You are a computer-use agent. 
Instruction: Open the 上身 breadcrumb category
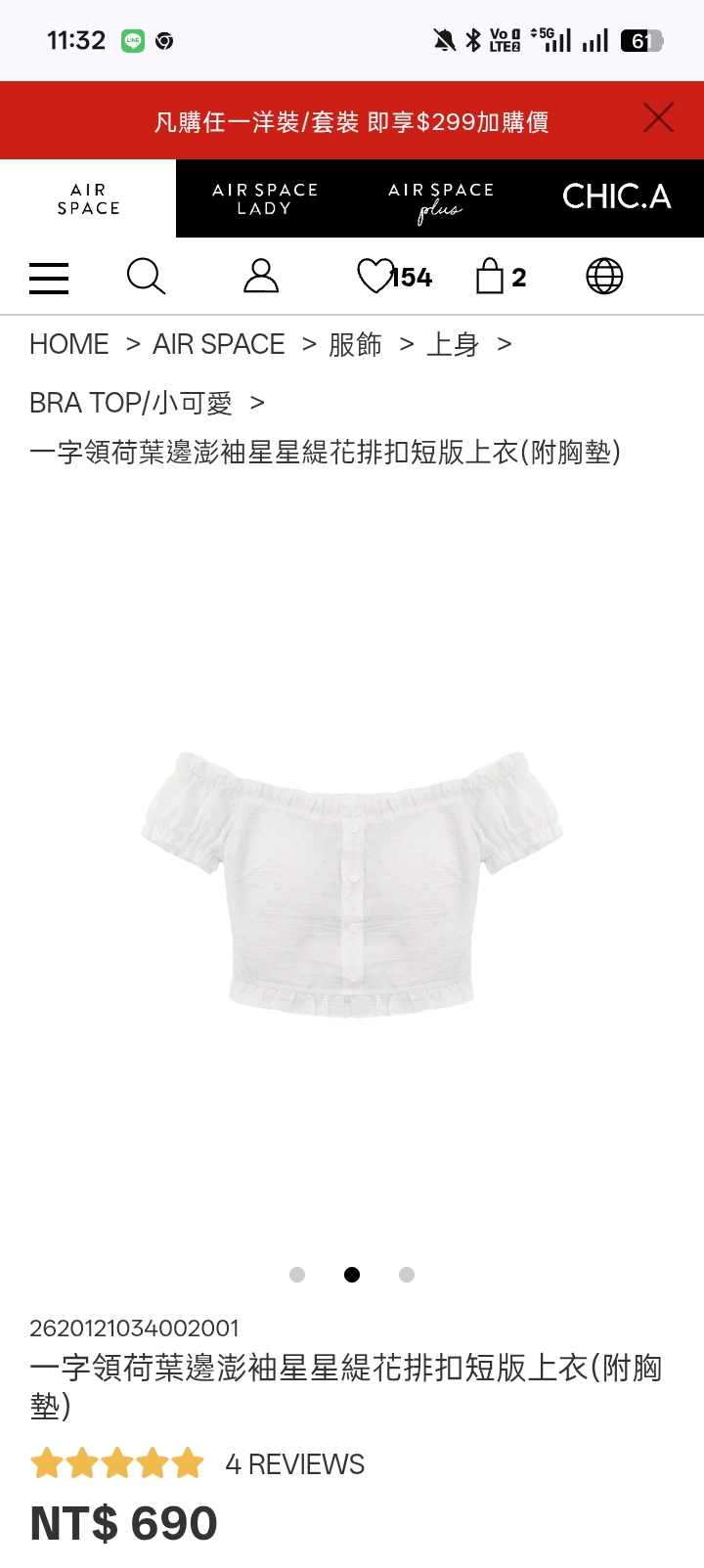click(453, 344)
